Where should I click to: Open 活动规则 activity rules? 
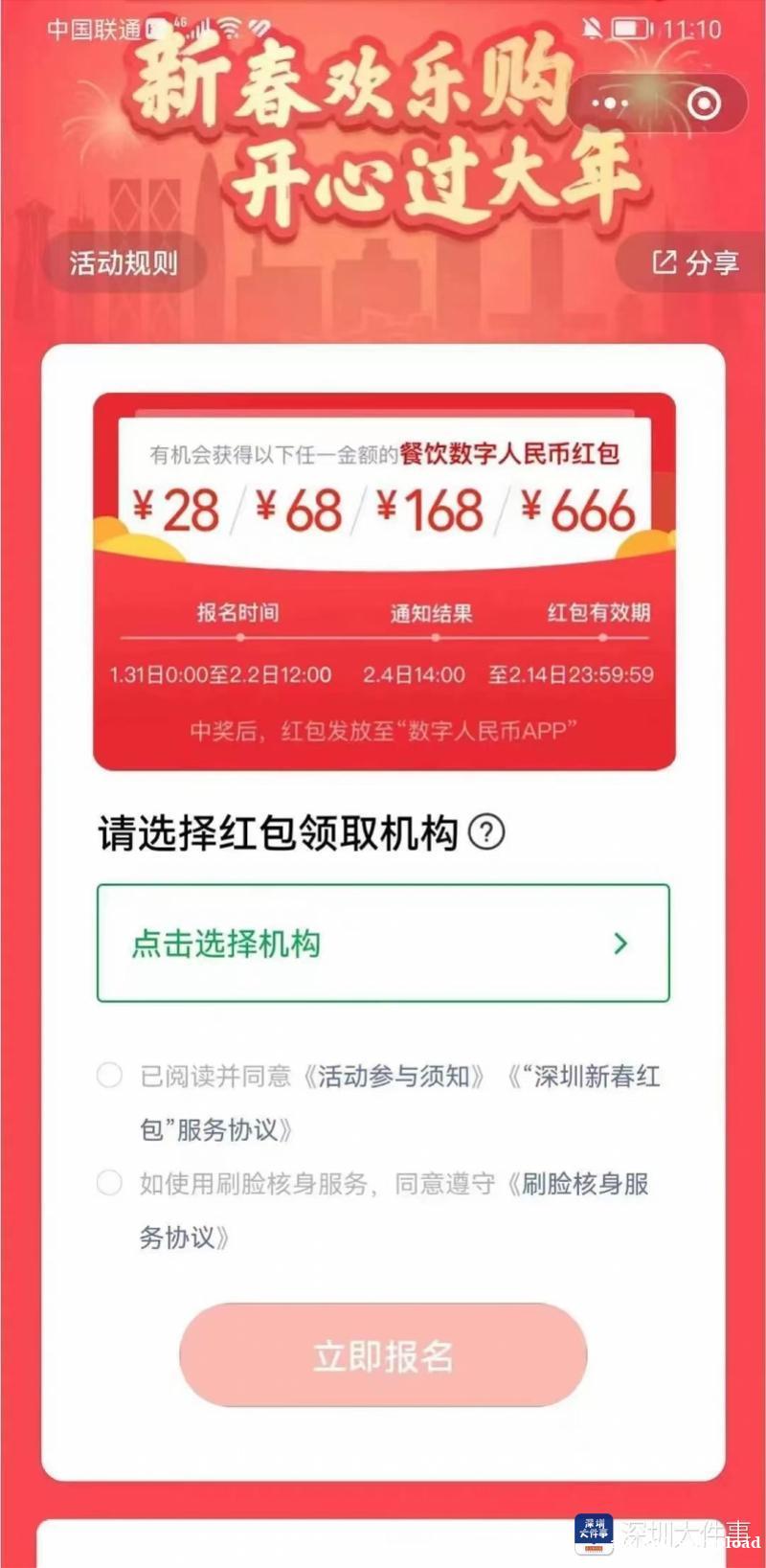[x=124, y=261]
